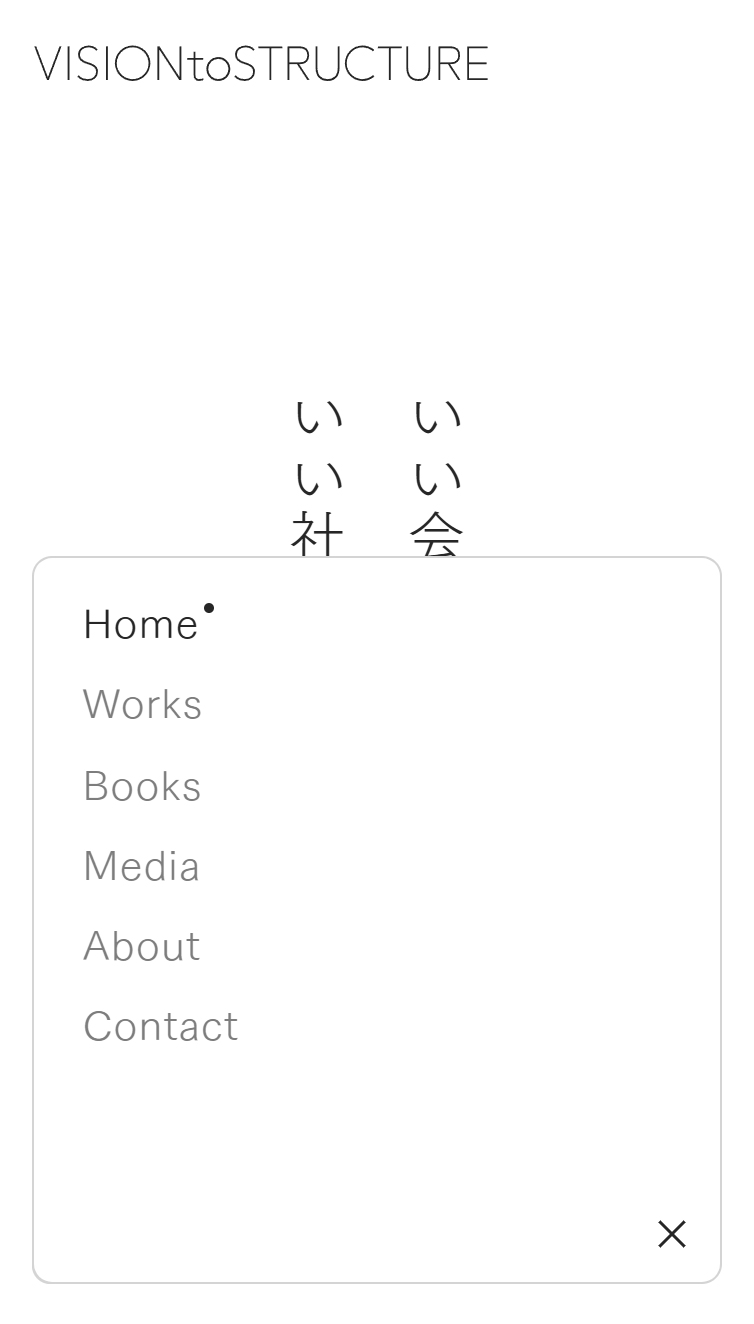This screenshot has height=1324, width=754.
Task: Go to the Contact page
Action: pos(160,1025)
